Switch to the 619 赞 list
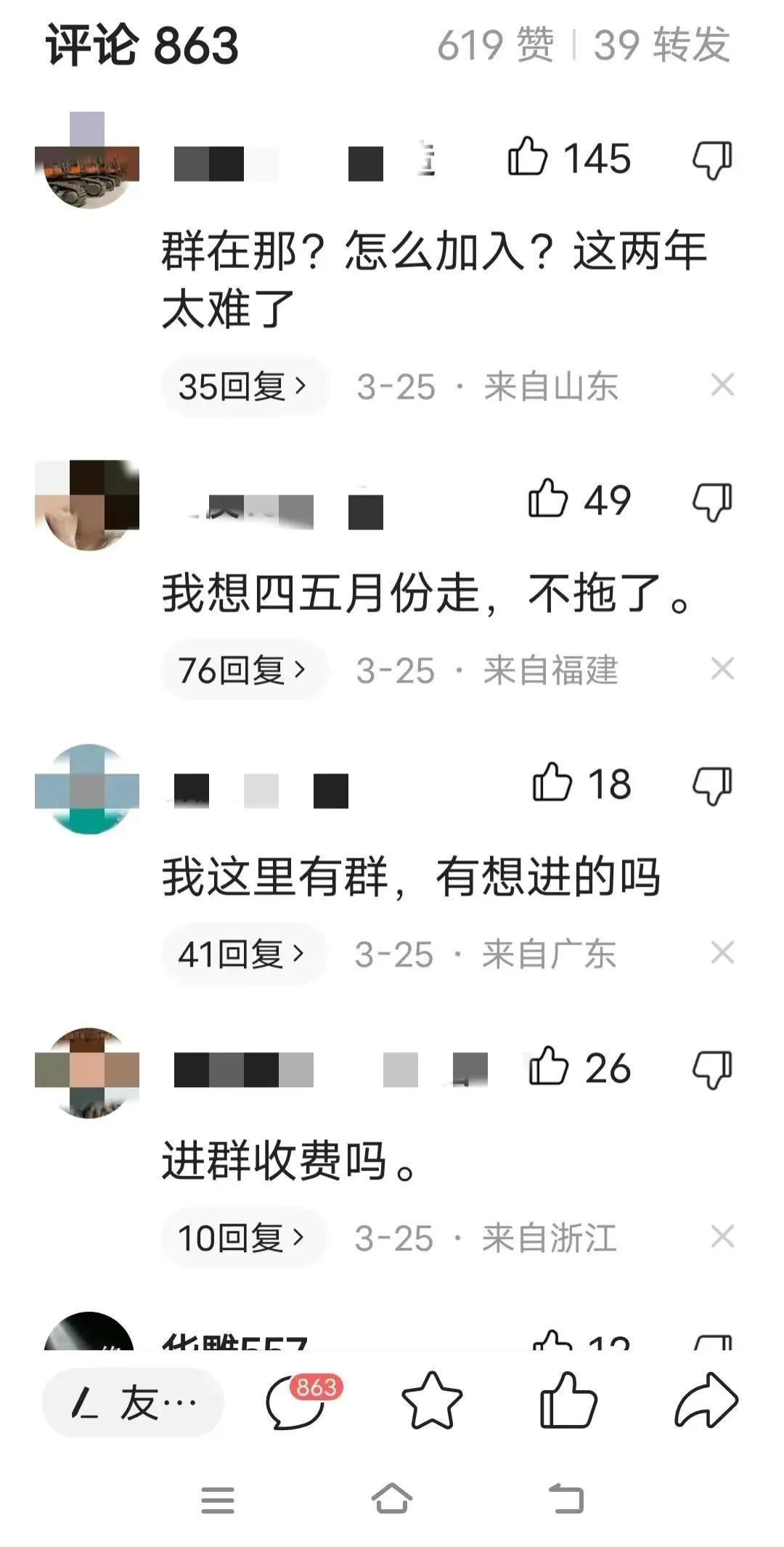The height and width of the screenshot is (1547, 784). [x=496, y=45]
